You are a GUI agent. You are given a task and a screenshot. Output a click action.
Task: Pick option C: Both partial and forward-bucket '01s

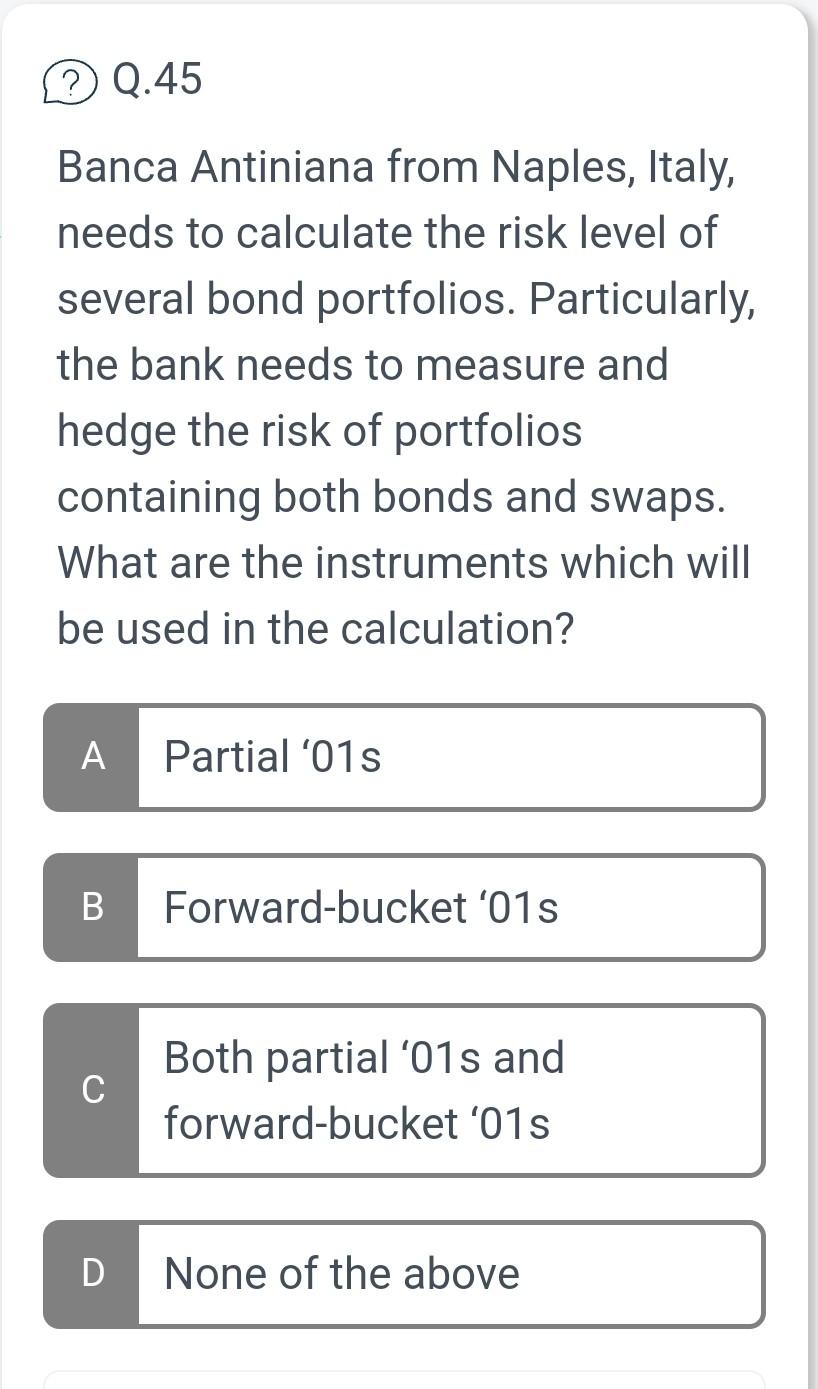[403, 1090]
